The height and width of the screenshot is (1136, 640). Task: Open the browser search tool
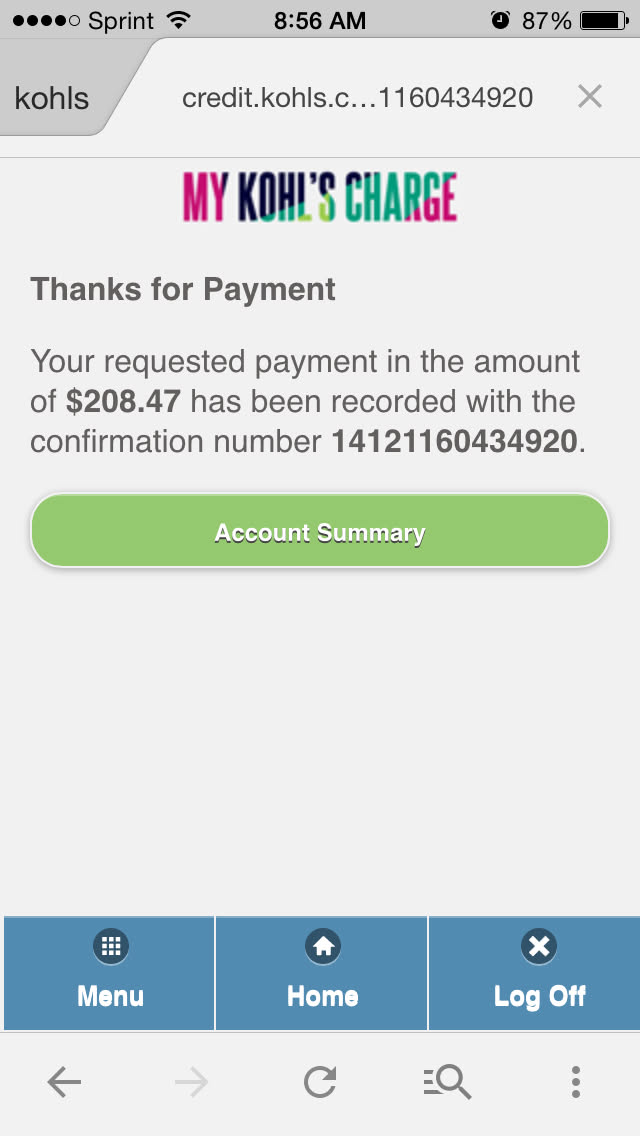[446, 1082]
